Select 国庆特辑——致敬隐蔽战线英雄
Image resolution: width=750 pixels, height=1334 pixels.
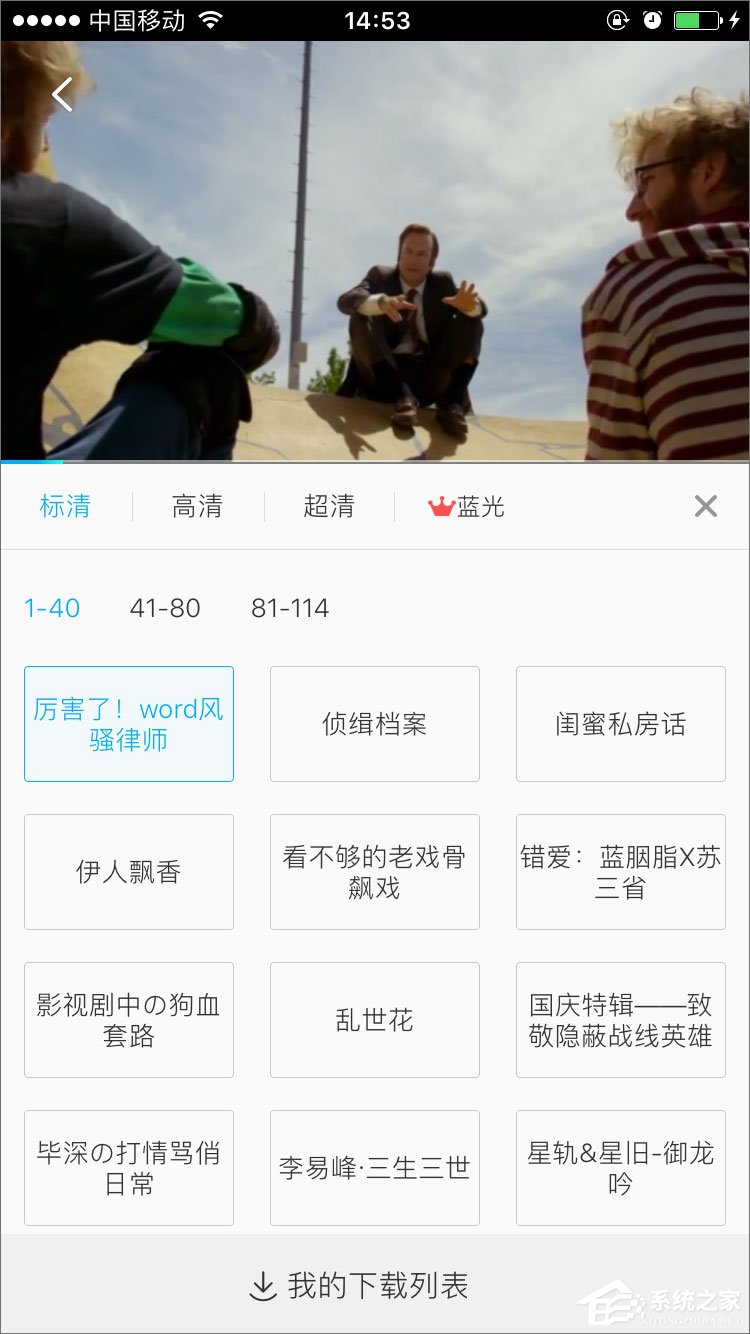click(621, 1020)
